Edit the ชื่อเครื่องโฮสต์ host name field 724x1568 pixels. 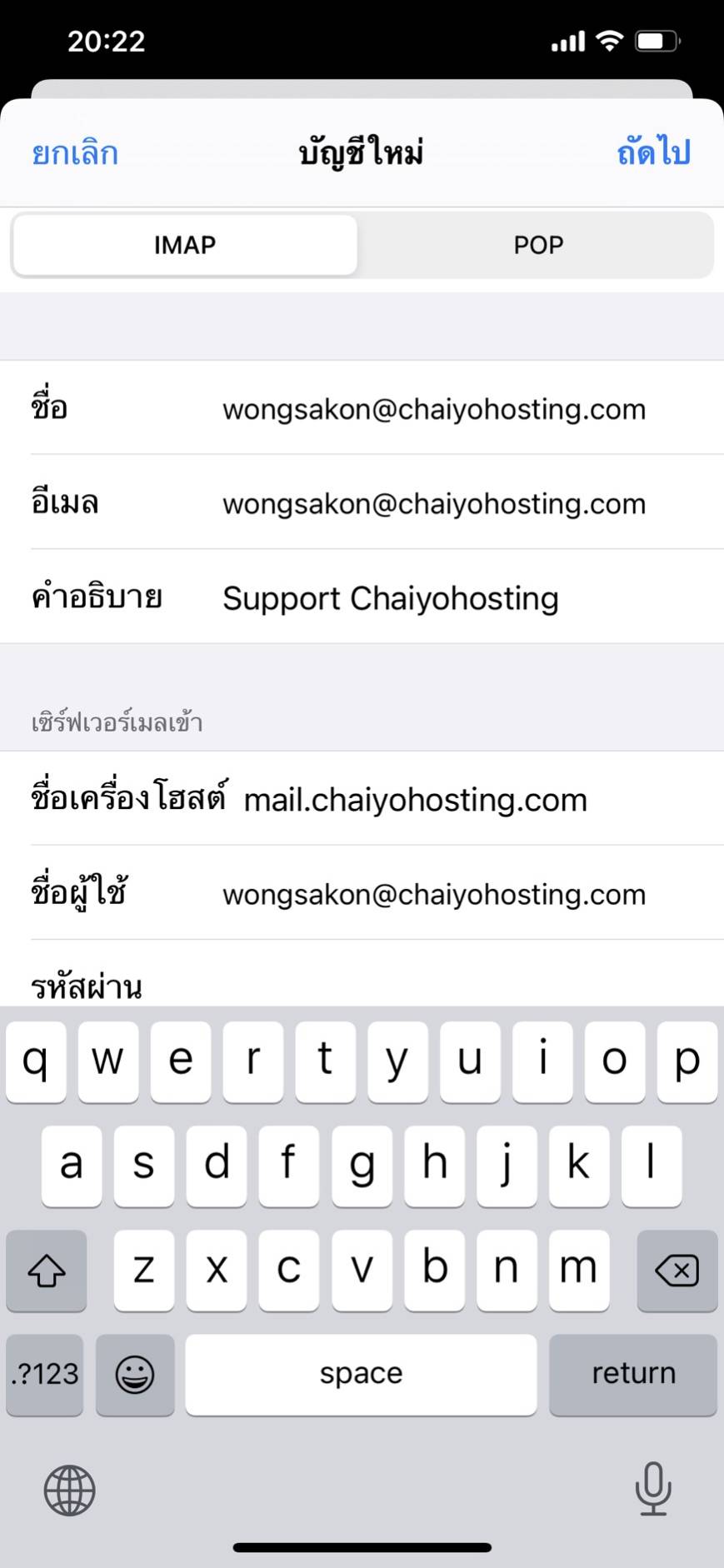467,800
